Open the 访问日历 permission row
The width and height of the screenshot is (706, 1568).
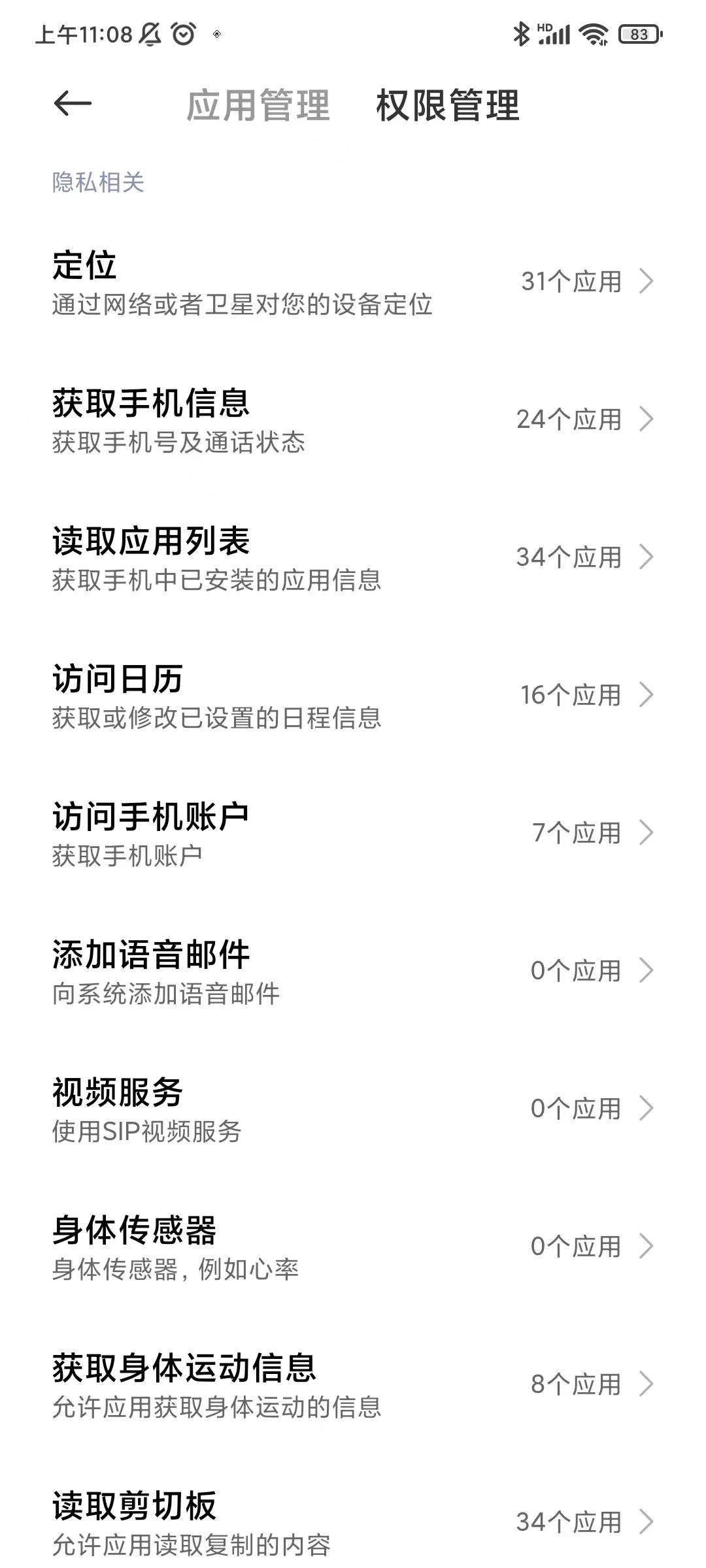[353, 696]
